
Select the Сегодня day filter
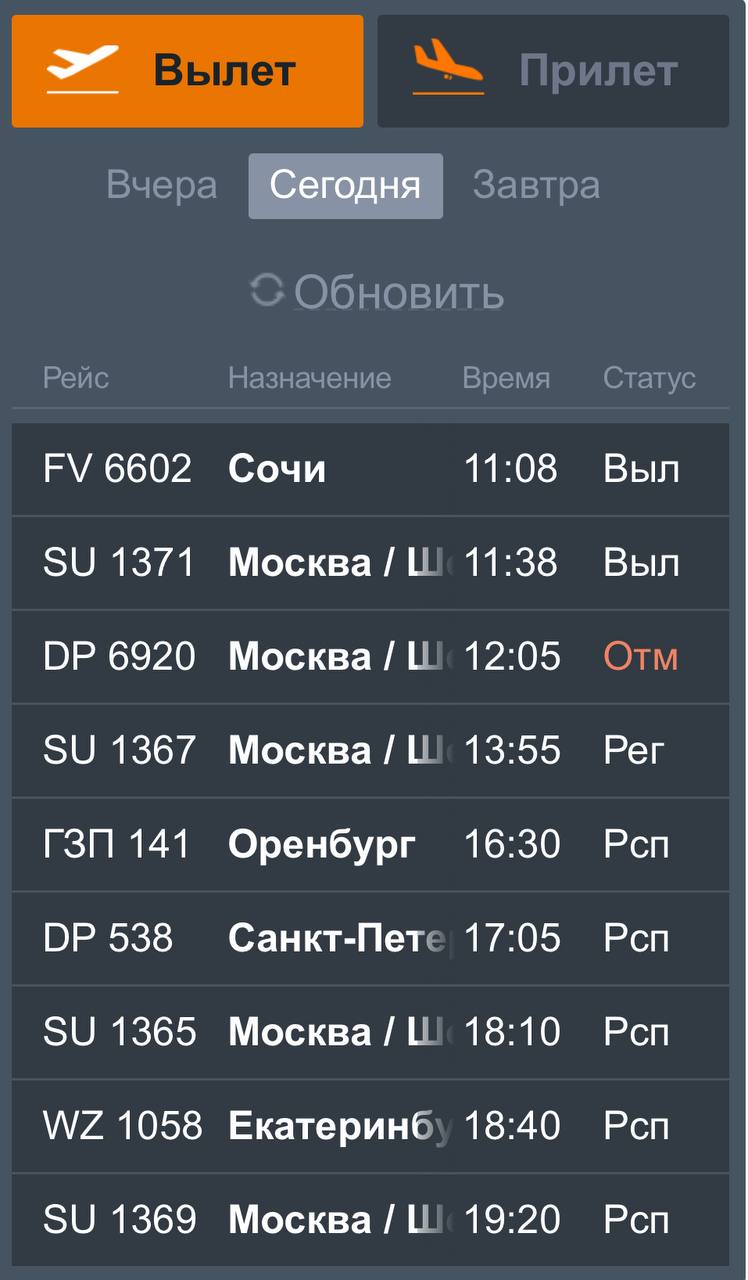(345, 186)
